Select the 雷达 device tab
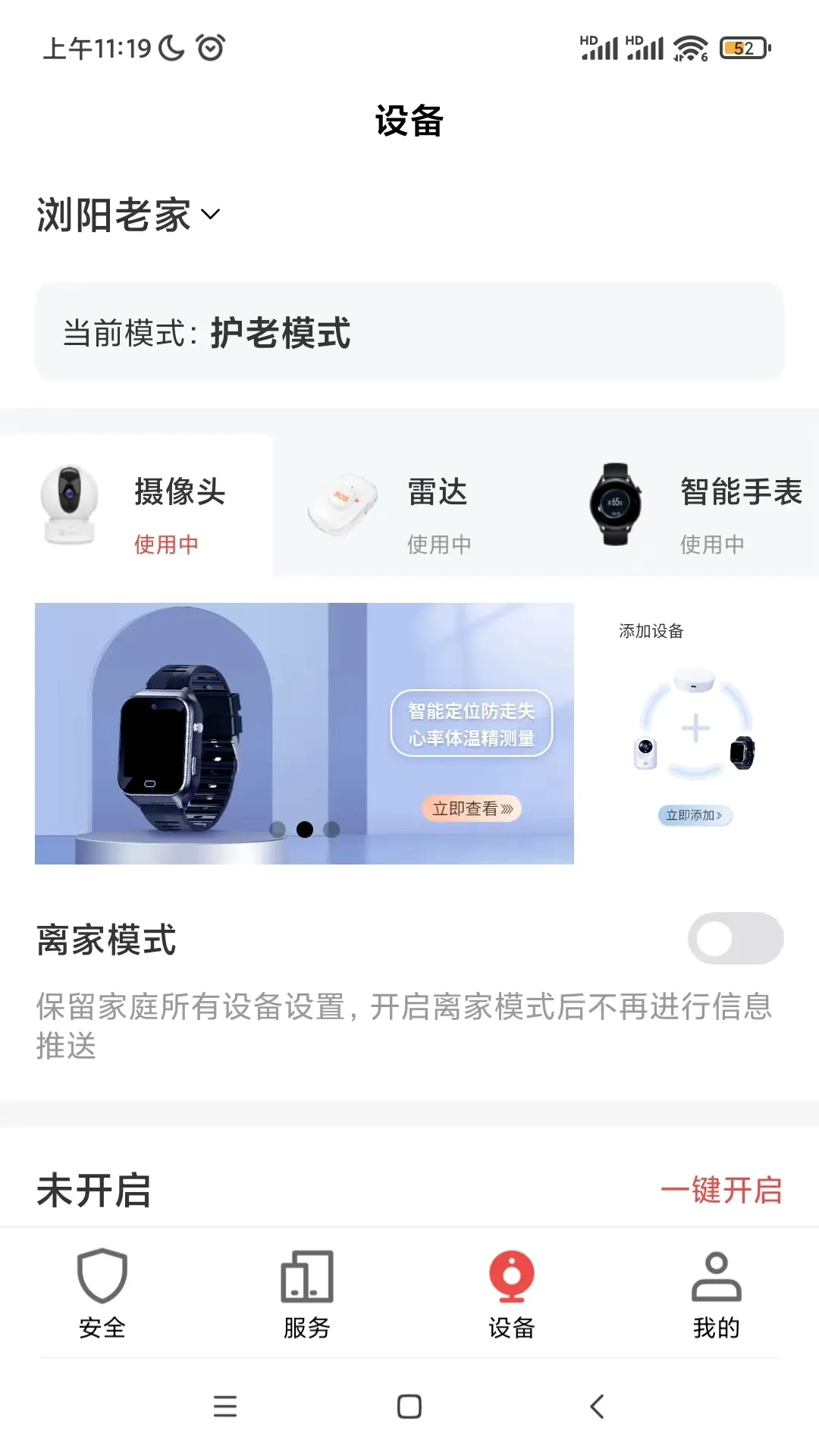Screen dimensions: 819x1456 click(409, 506)
